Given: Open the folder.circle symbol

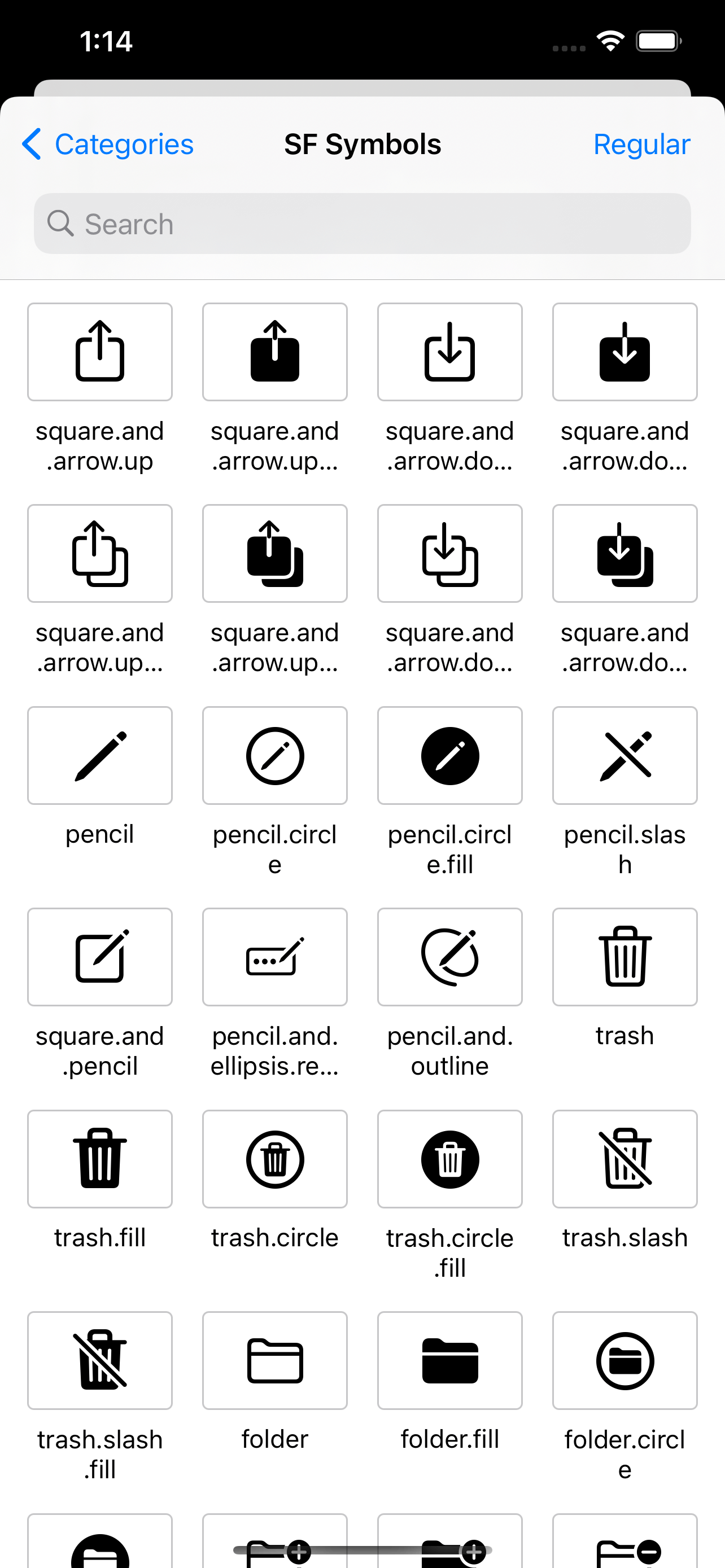Looking at the screenshot, I should pyautogui.click(x=624, y=1360).
